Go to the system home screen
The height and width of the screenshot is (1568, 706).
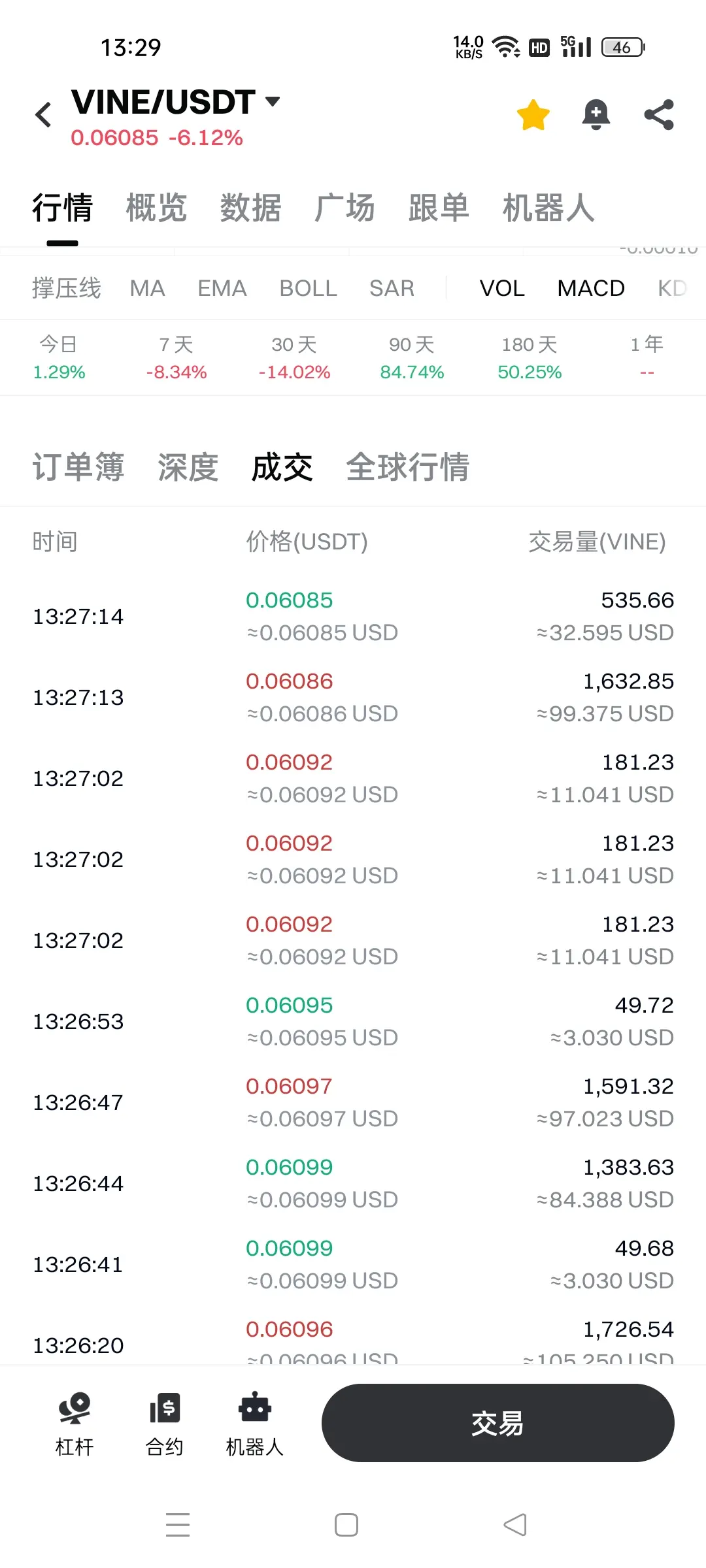click(x=346, y=1525)
